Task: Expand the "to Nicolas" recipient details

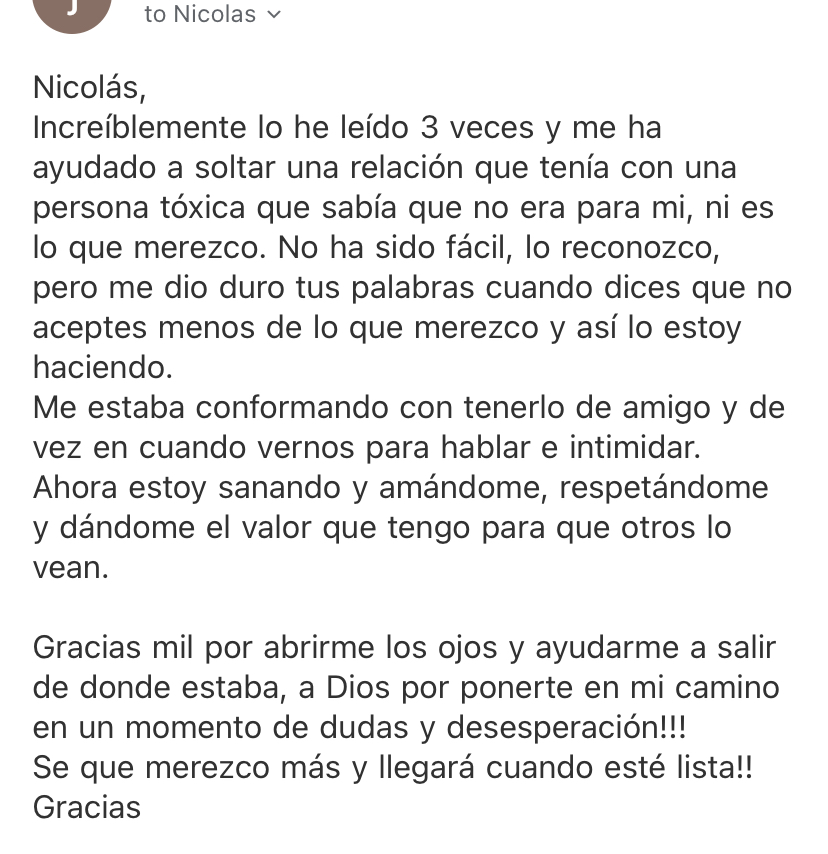Action: tap(213, 15)
